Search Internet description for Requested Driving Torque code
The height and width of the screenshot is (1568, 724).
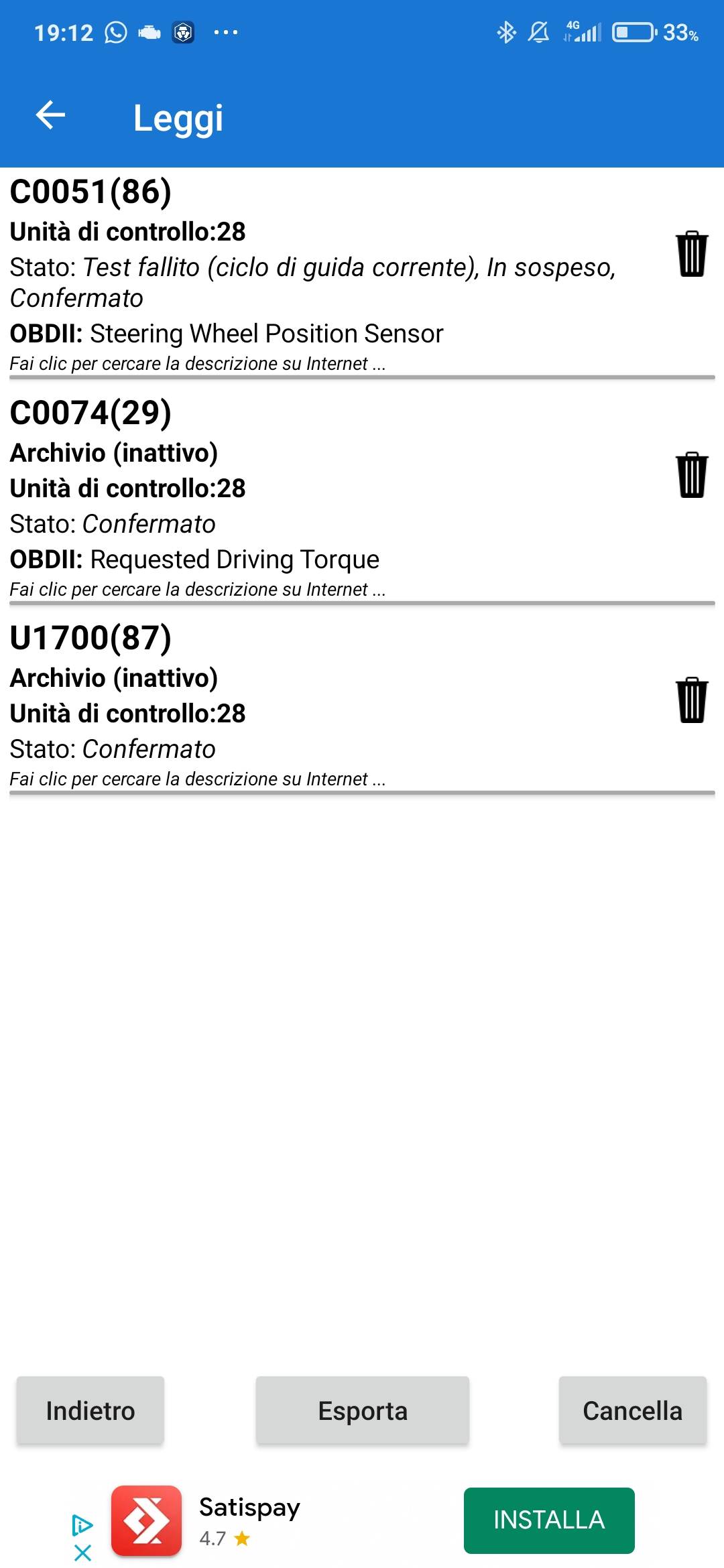tap(198, 590)
